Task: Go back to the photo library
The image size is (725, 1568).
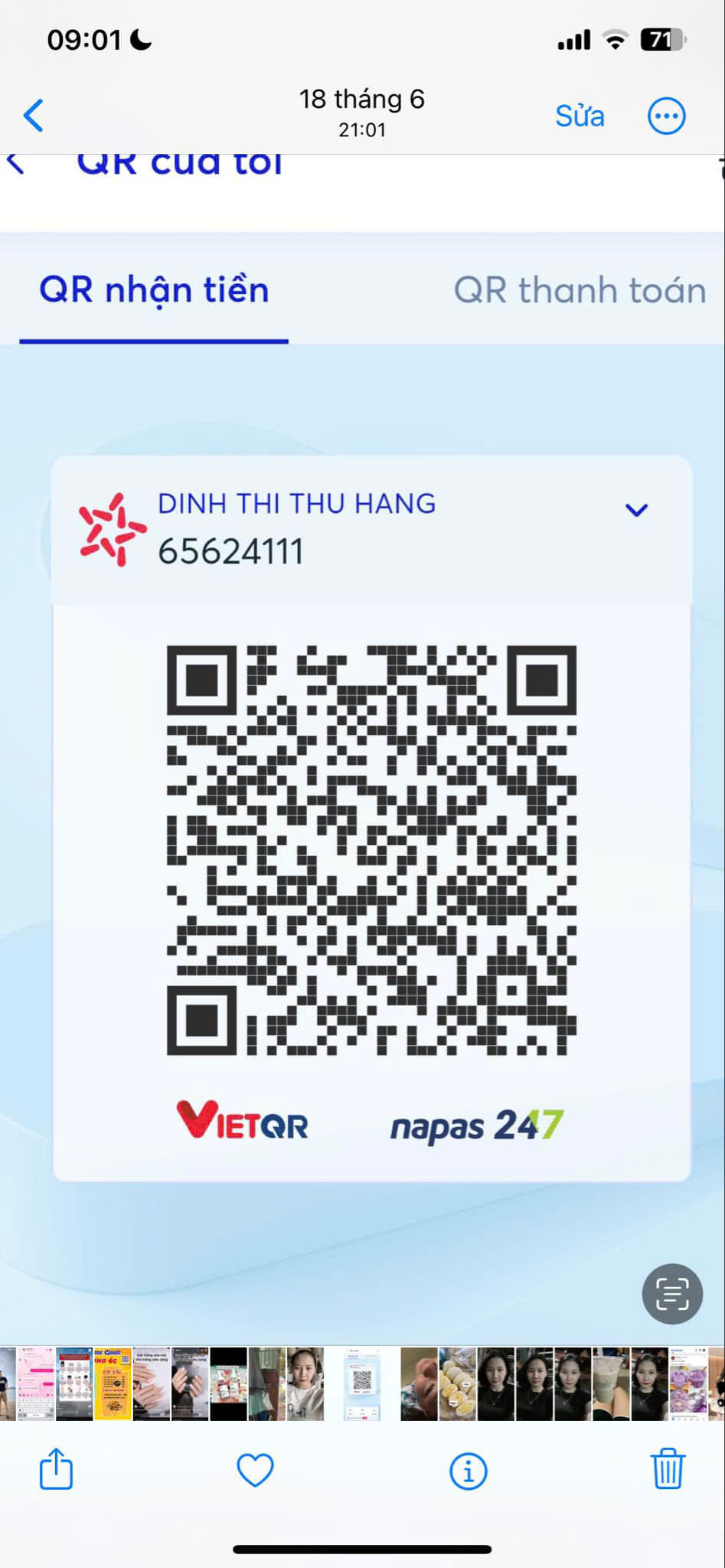Action: tap(34, 116)
